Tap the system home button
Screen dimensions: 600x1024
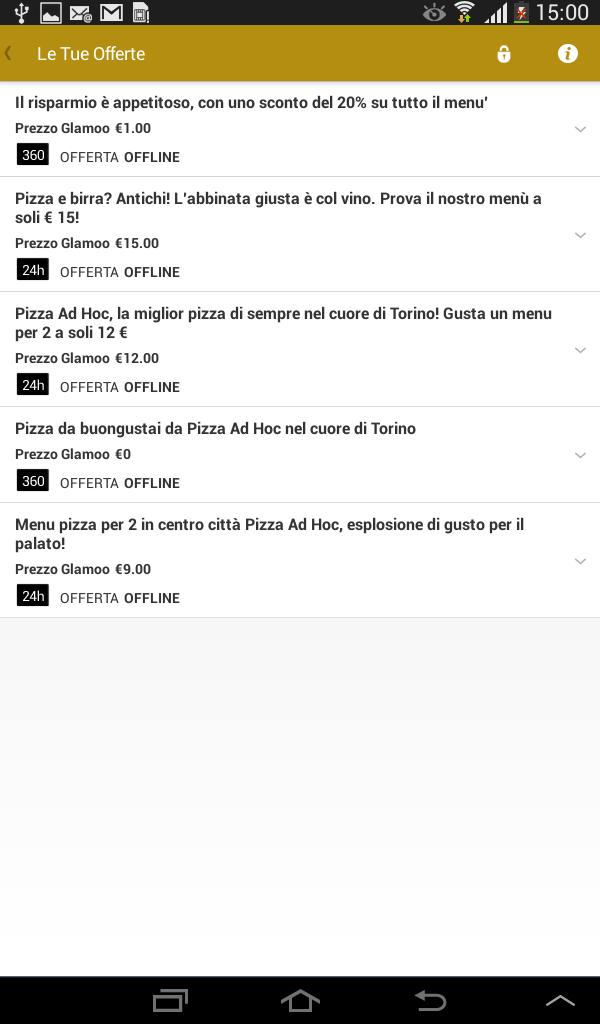pos(300,1000)
